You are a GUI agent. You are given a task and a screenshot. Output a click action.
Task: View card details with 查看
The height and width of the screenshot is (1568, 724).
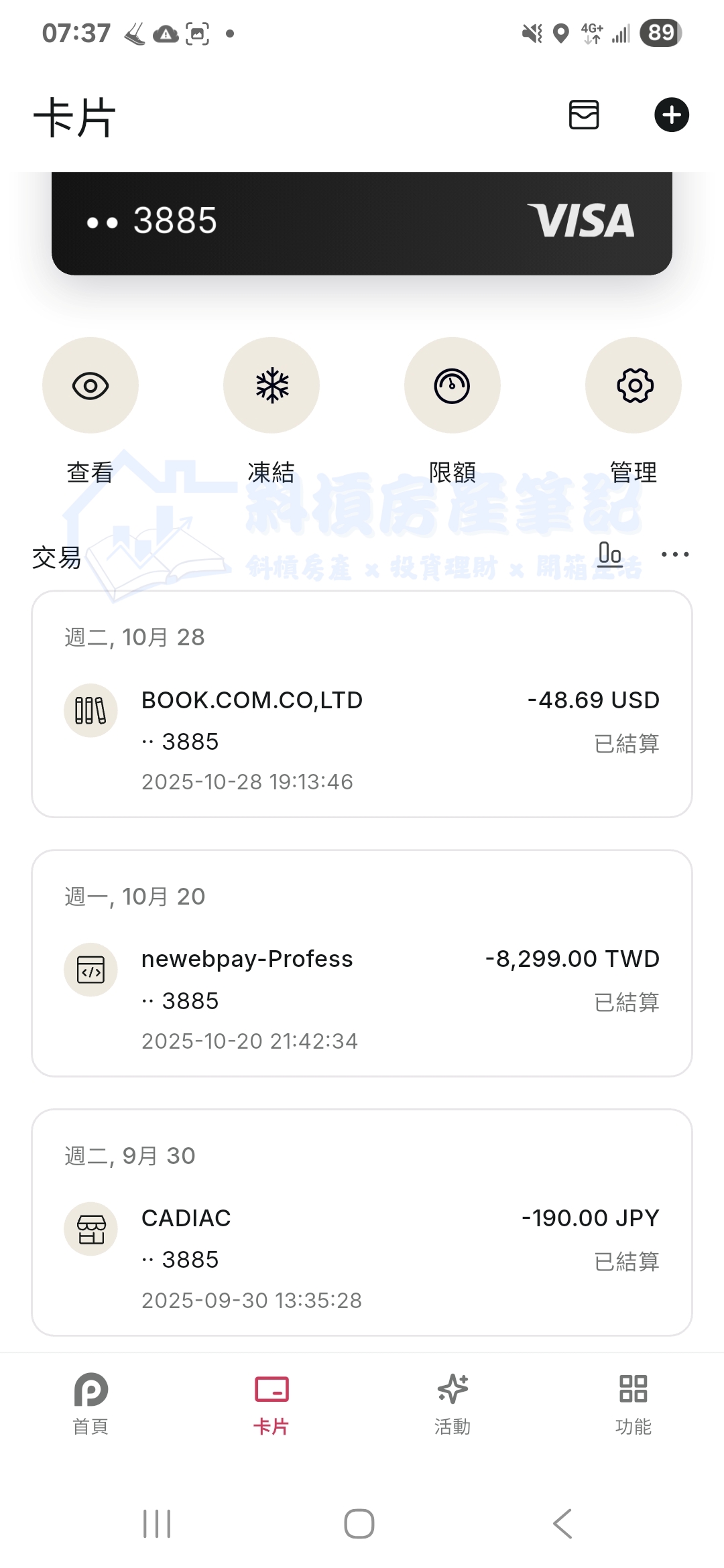coord(90,386)
